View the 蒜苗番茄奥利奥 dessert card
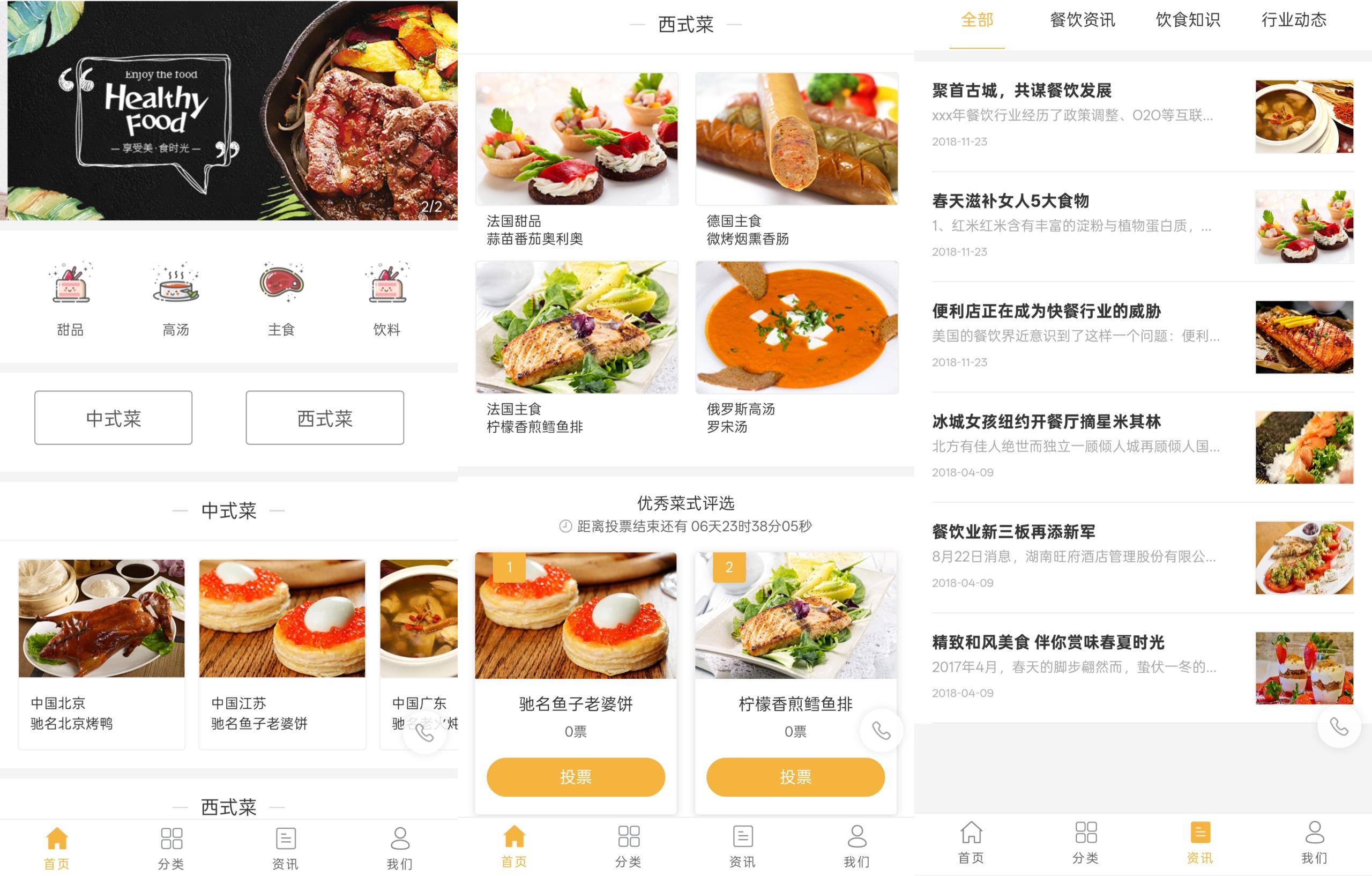Screen dimensions: 1372x876 tap(577, 160)
